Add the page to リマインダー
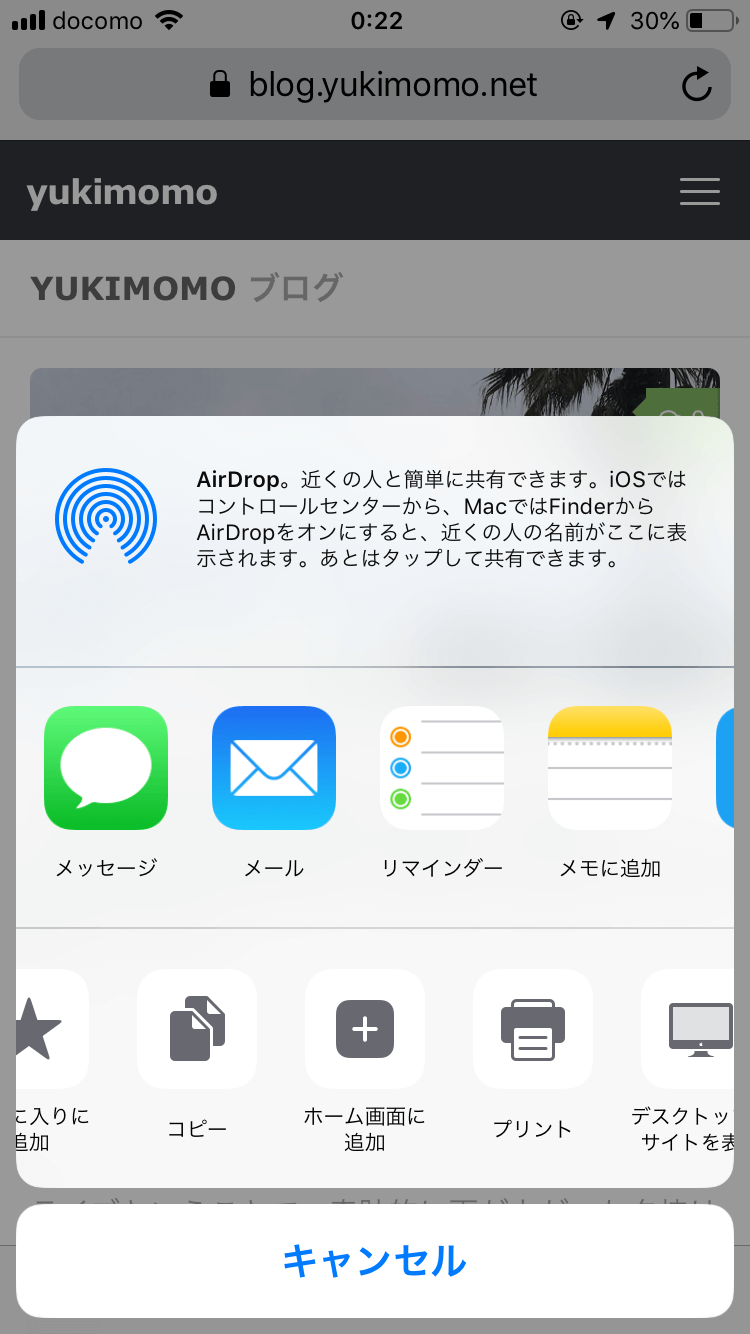This screenshot has width=750, height=1334. [442, 768]
